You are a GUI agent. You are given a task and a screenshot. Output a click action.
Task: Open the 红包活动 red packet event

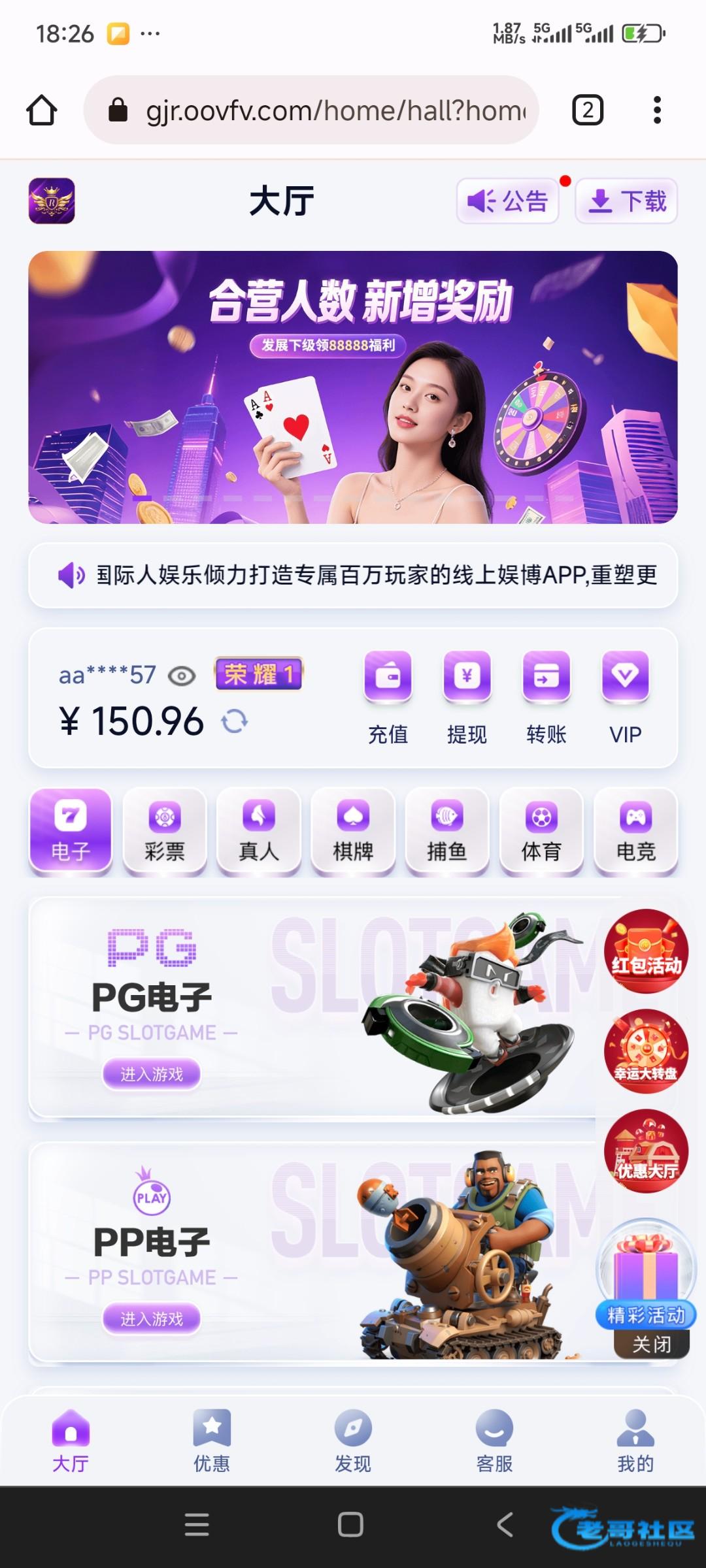pyautogui.click(x=646, y=951)
